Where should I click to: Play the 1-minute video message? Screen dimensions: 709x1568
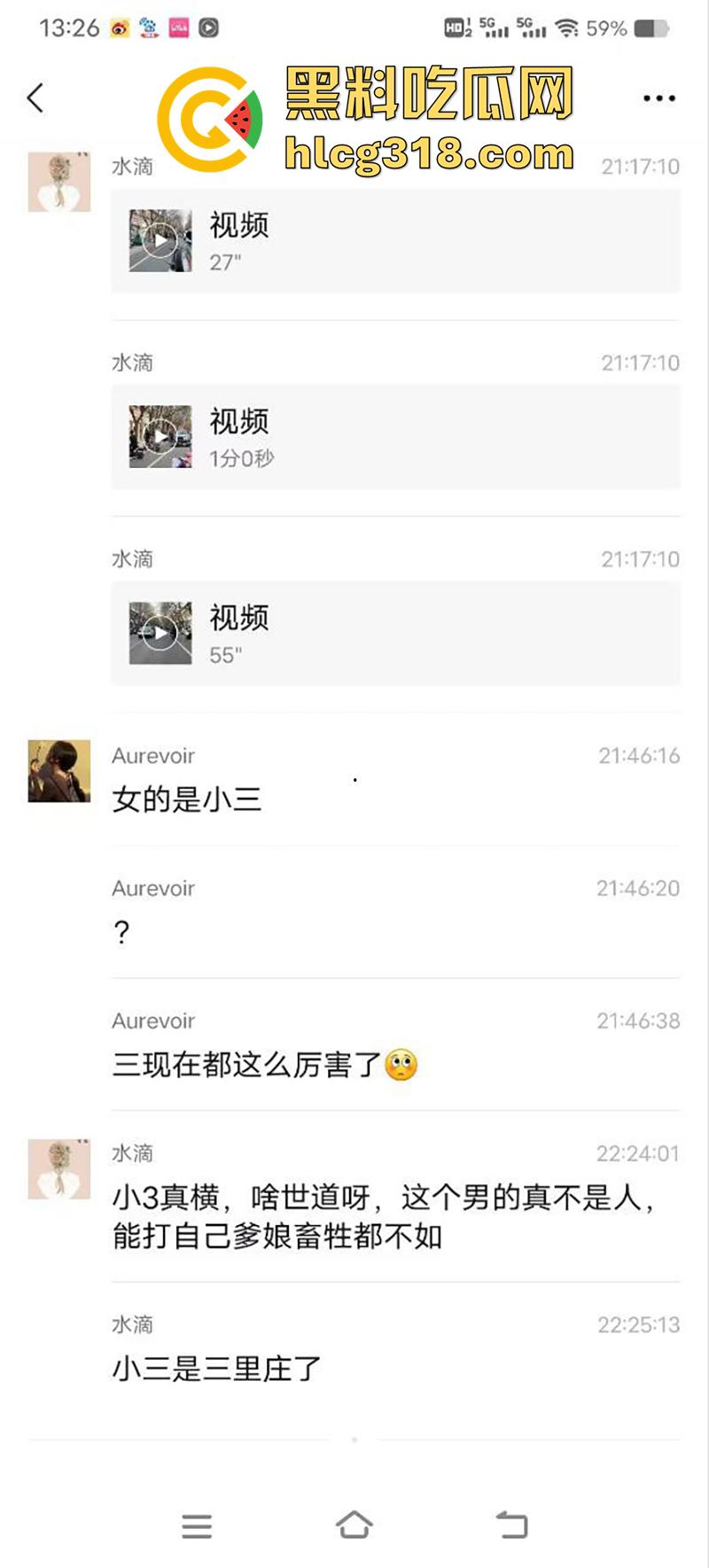(160, 436)
